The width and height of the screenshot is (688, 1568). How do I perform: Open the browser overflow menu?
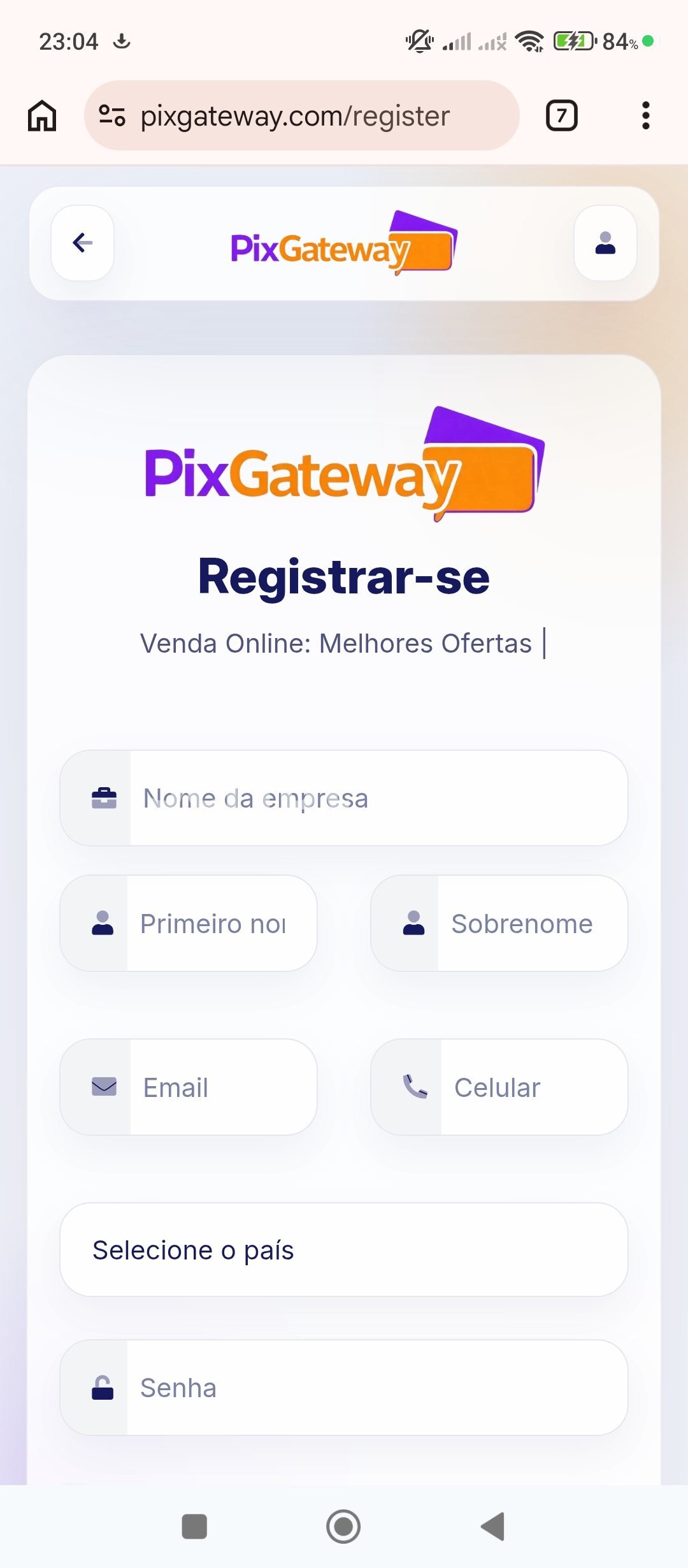[x=645, y=116]
